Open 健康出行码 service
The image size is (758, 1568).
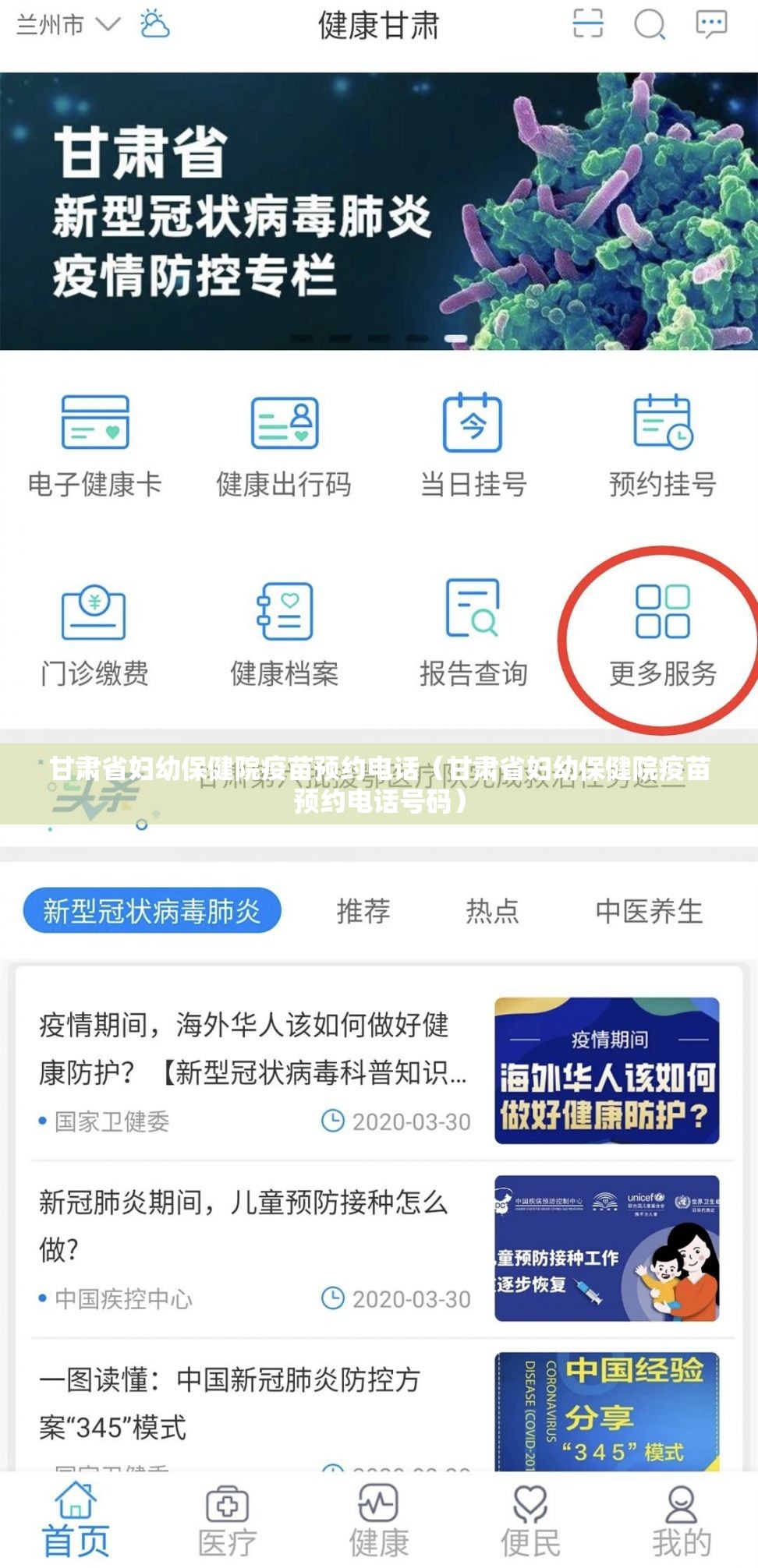click(284, 446)
